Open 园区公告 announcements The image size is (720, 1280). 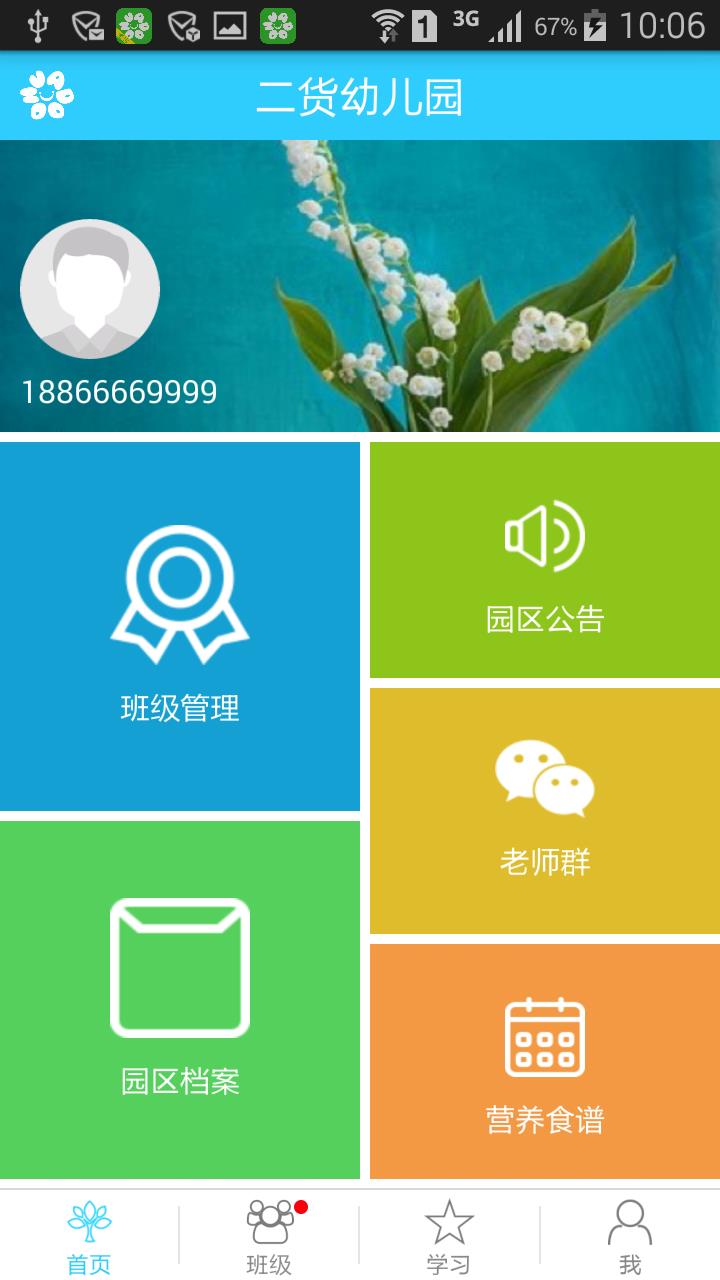(x=544, y=561)
